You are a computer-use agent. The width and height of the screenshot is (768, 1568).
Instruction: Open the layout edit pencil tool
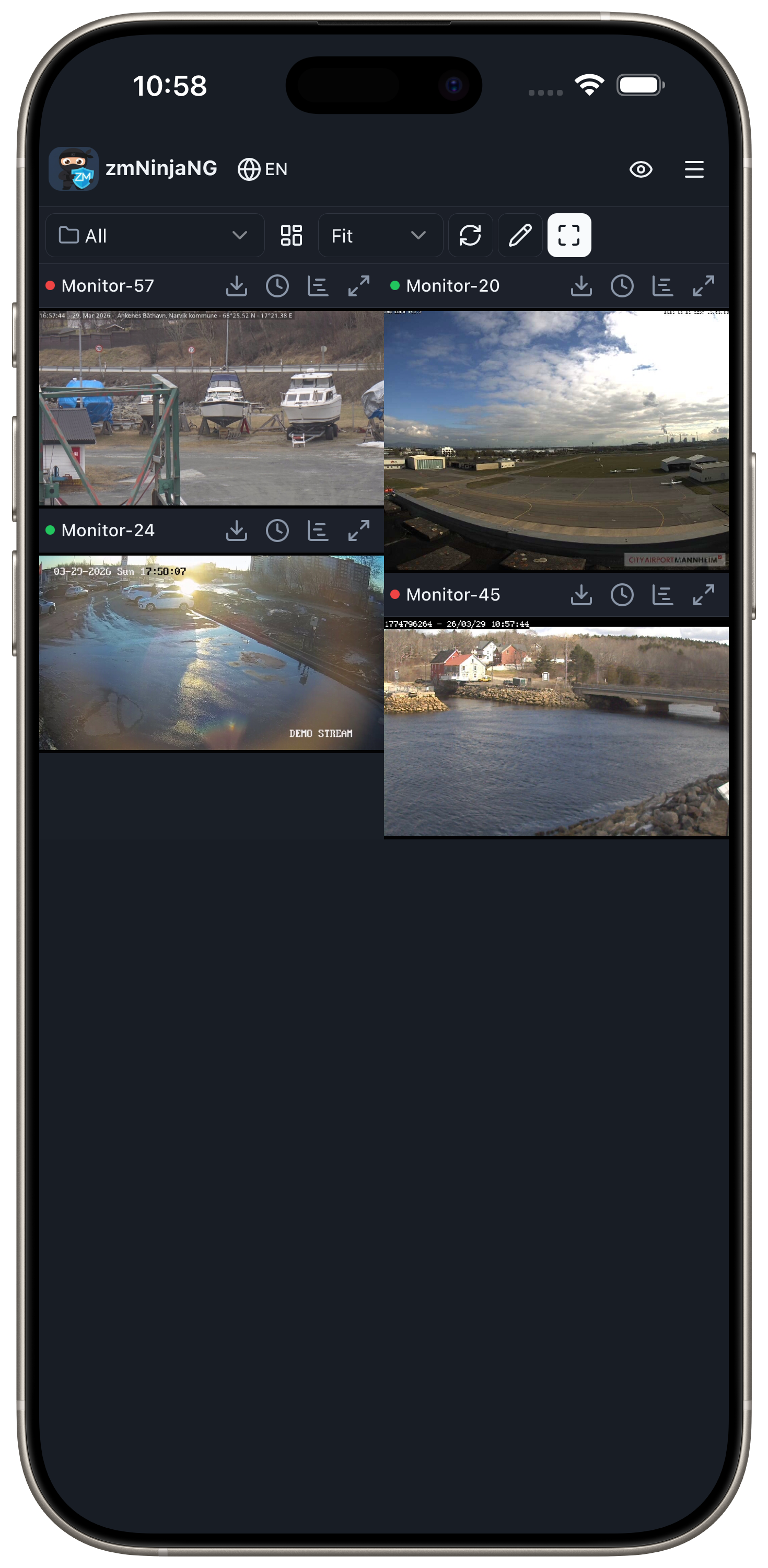pyautogui.click(x=519, y=236)
